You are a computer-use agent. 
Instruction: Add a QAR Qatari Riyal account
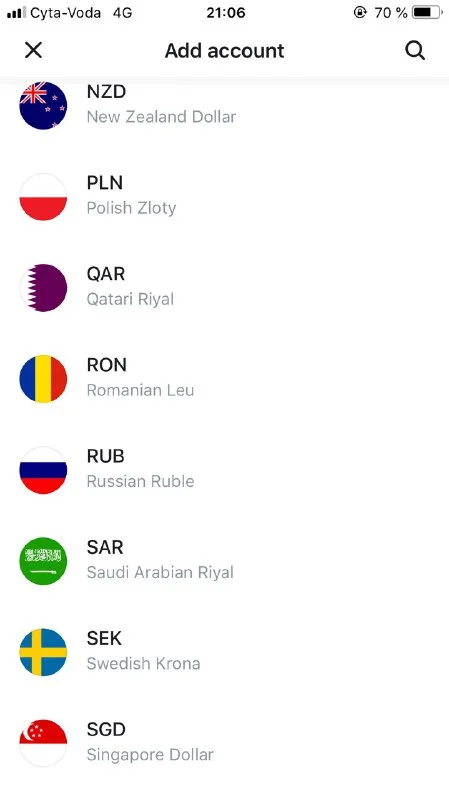click(224, 288)
